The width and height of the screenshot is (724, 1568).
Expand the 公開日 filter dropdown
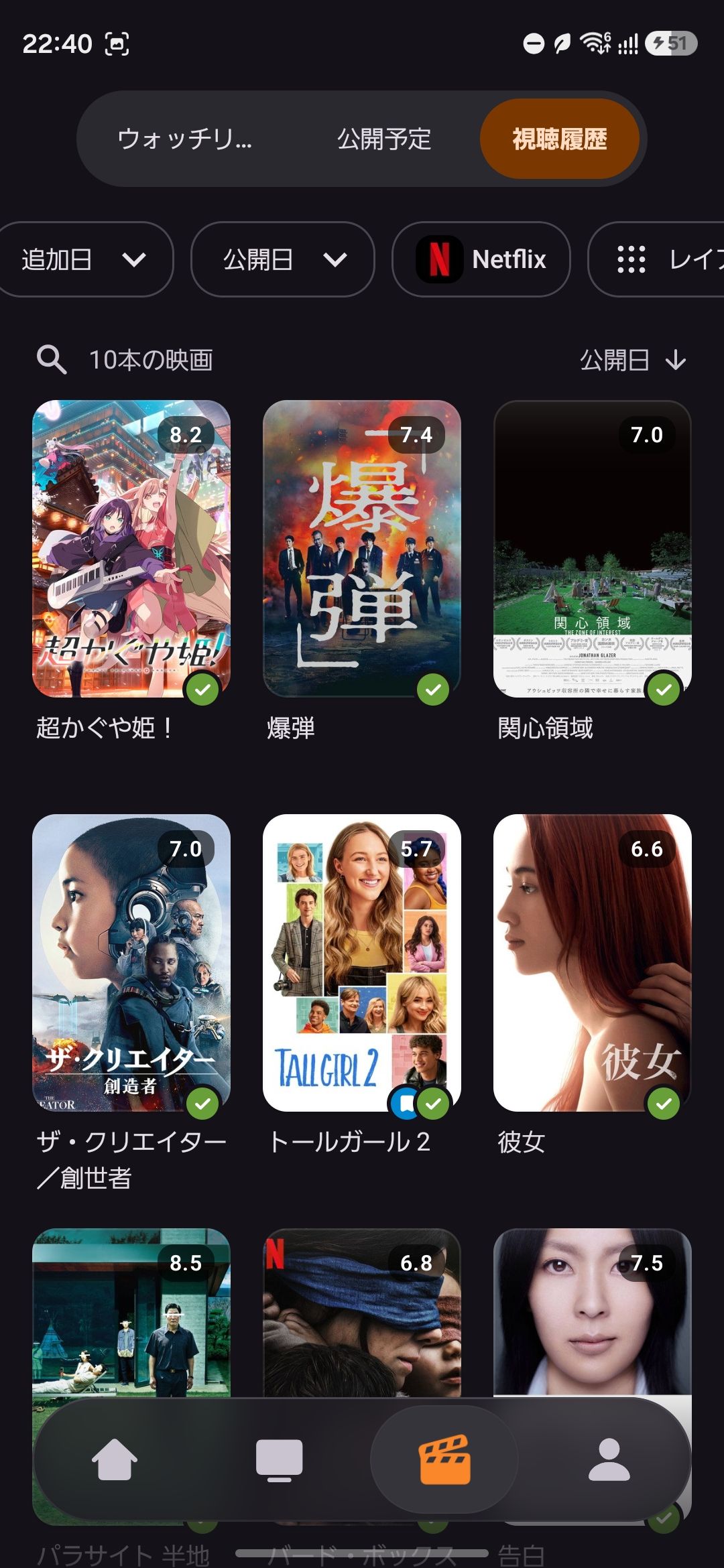click(x=283, y=259)
